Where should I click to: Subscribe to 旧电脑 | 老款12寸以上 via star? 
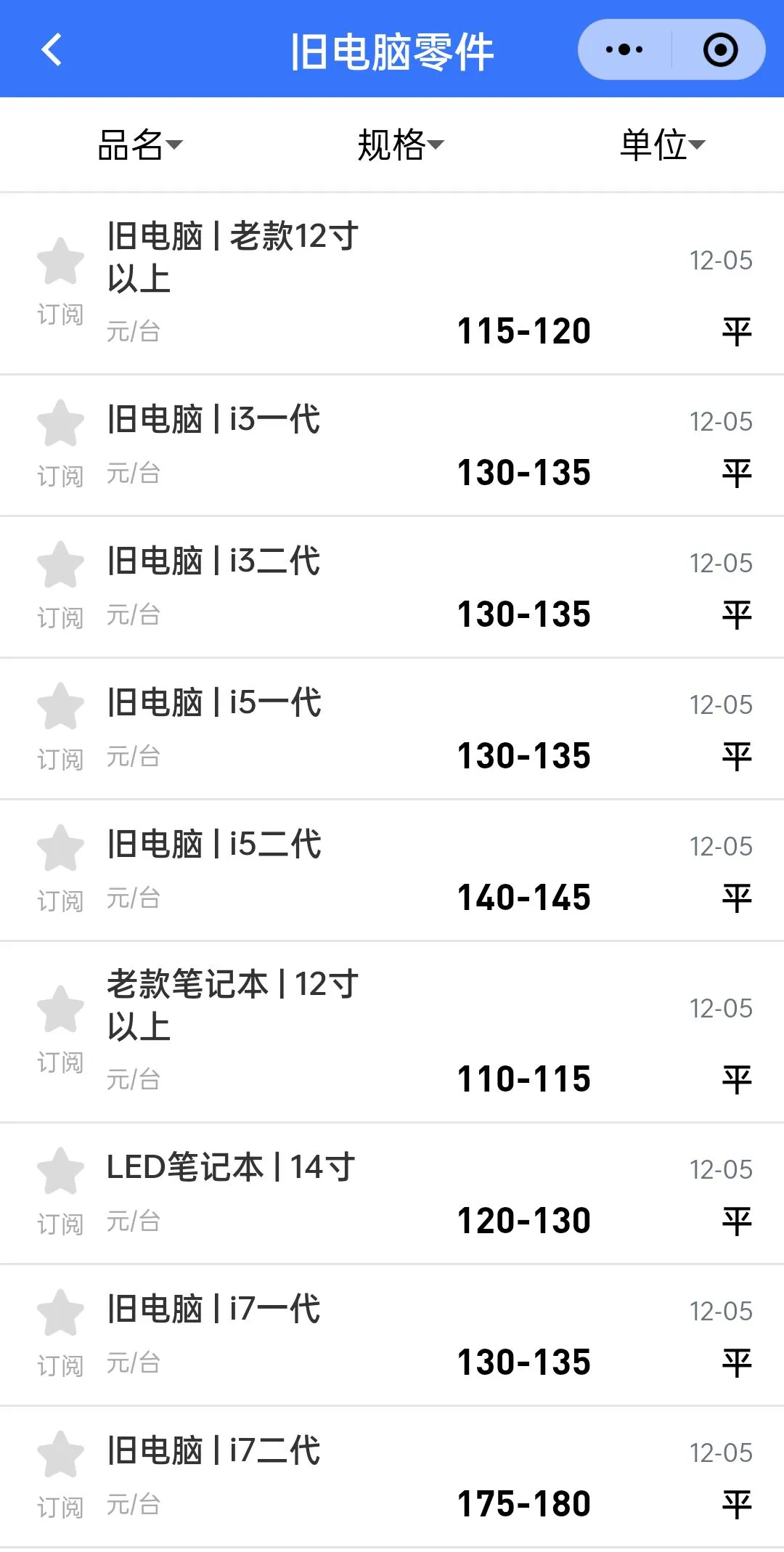click(60, 262)
